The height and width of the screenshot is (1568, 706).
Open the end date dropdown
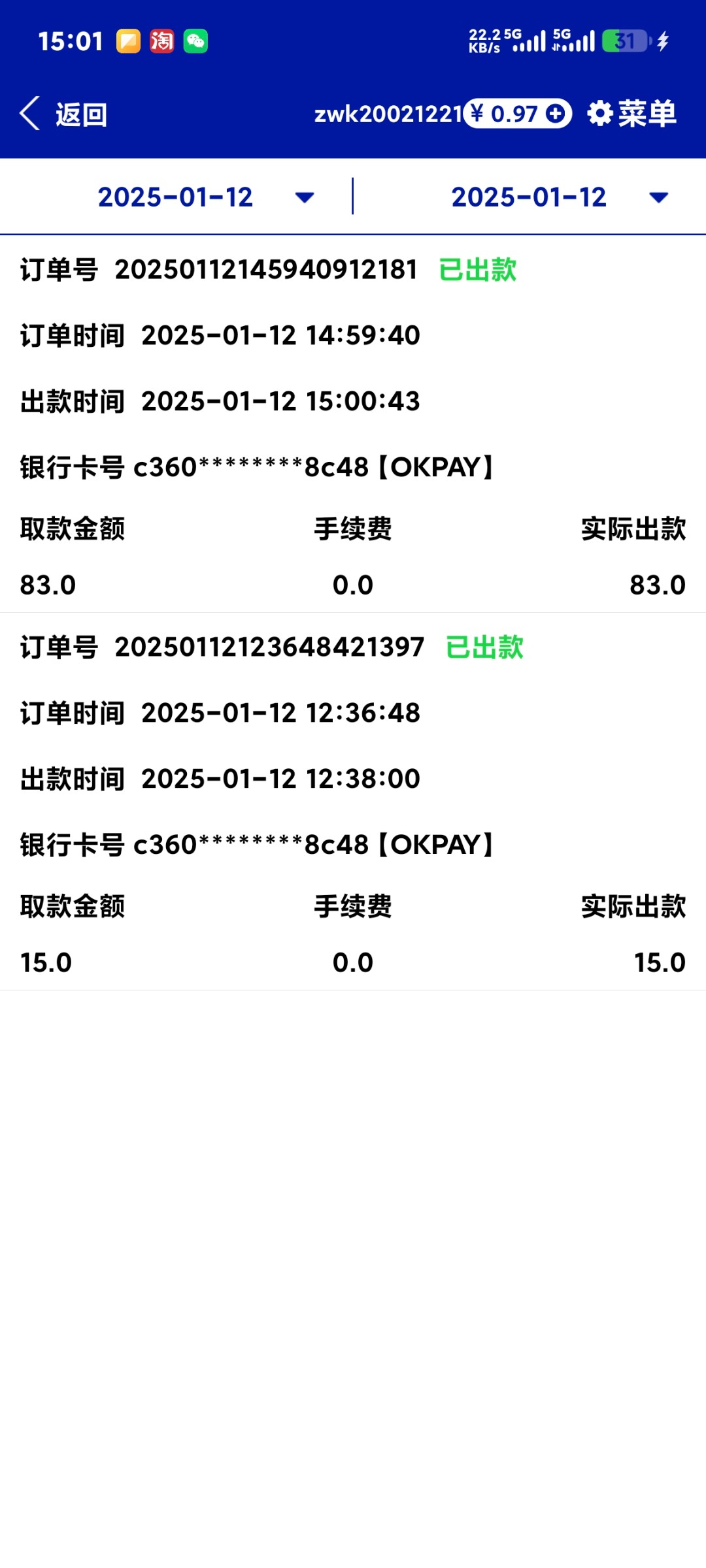(x=560, y=197)
